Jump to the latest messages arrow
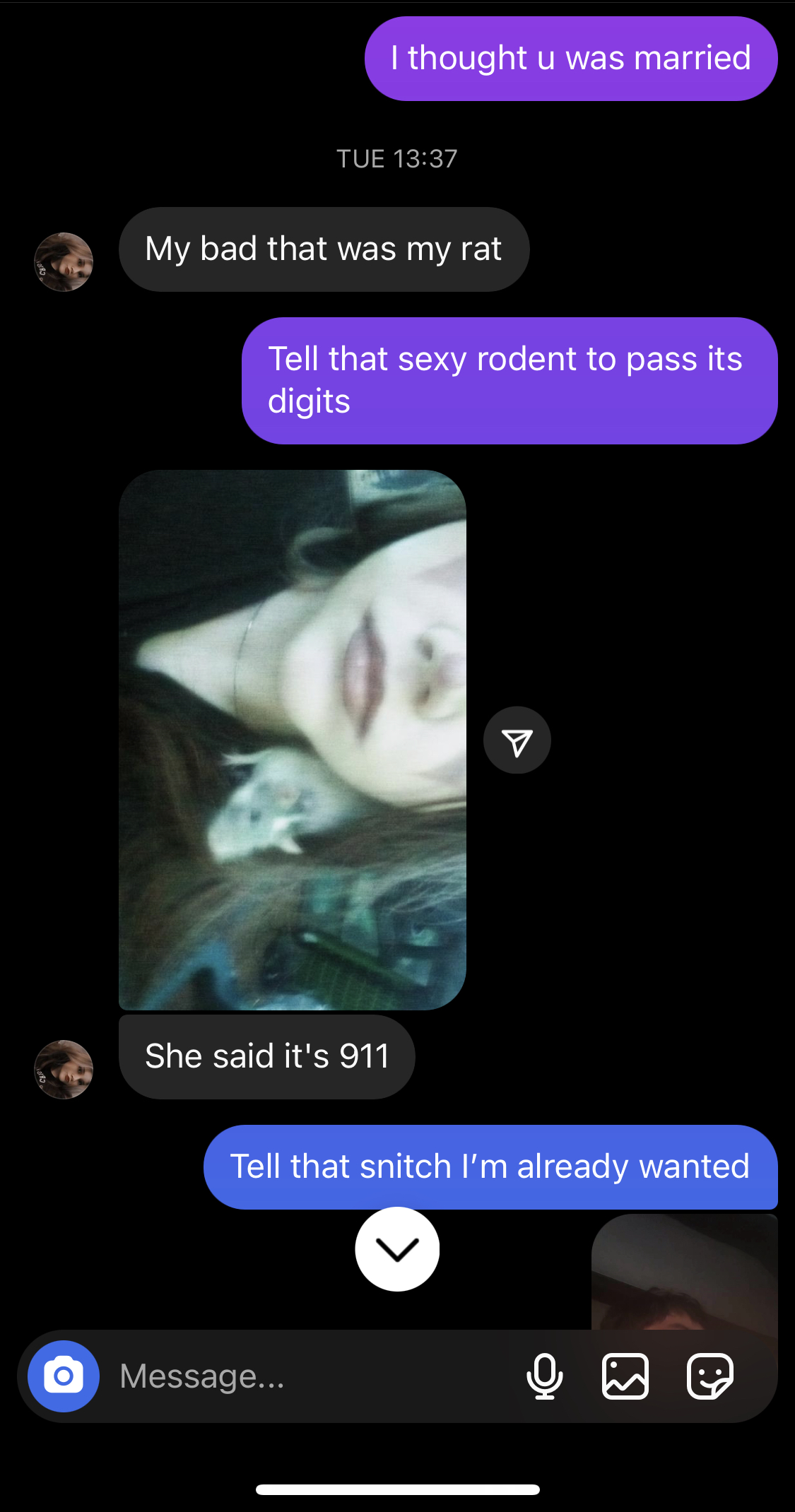Viewport: 795px width, 1512px height. point(397,1249)
